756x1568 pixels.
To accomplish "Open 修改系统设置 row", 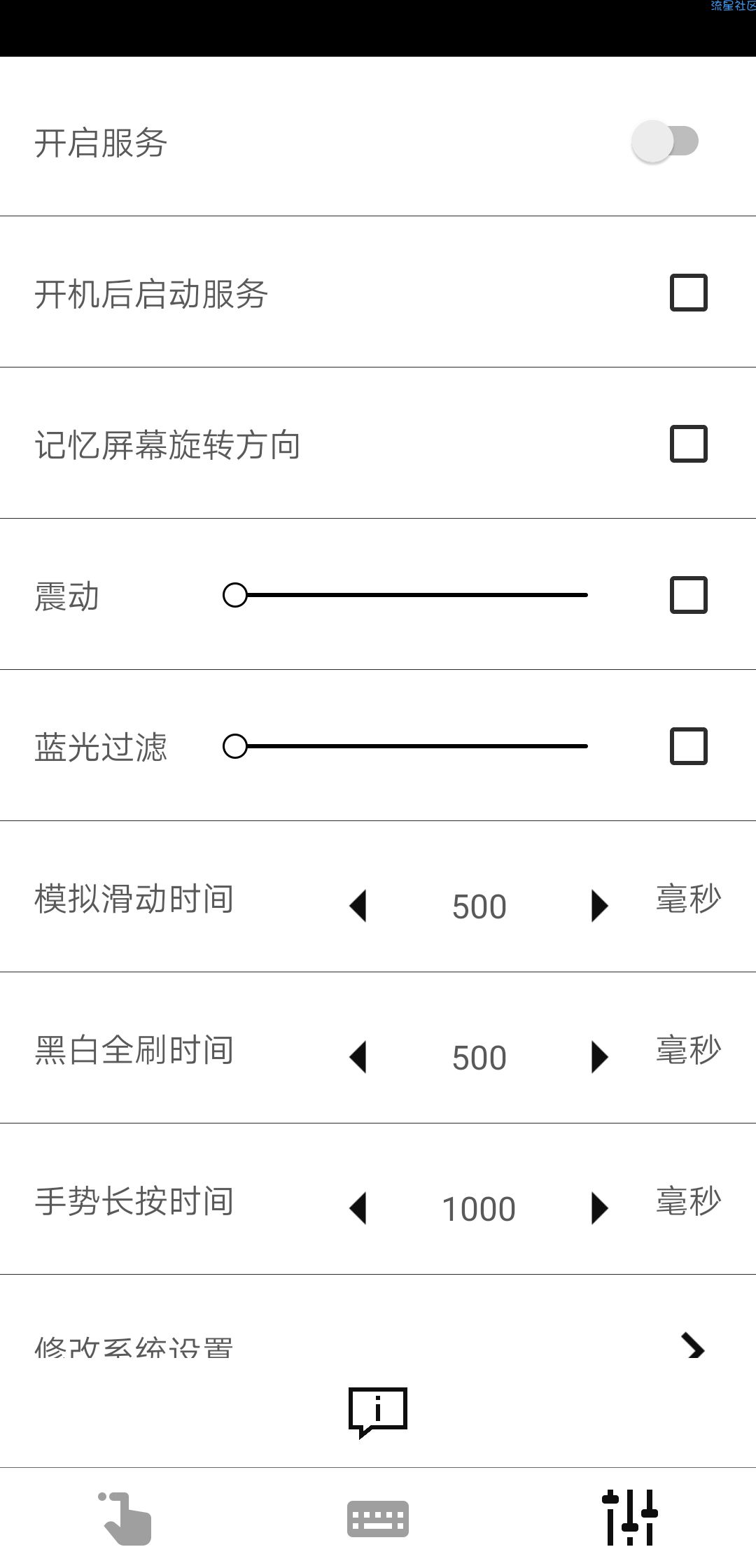I will 378,1345.
